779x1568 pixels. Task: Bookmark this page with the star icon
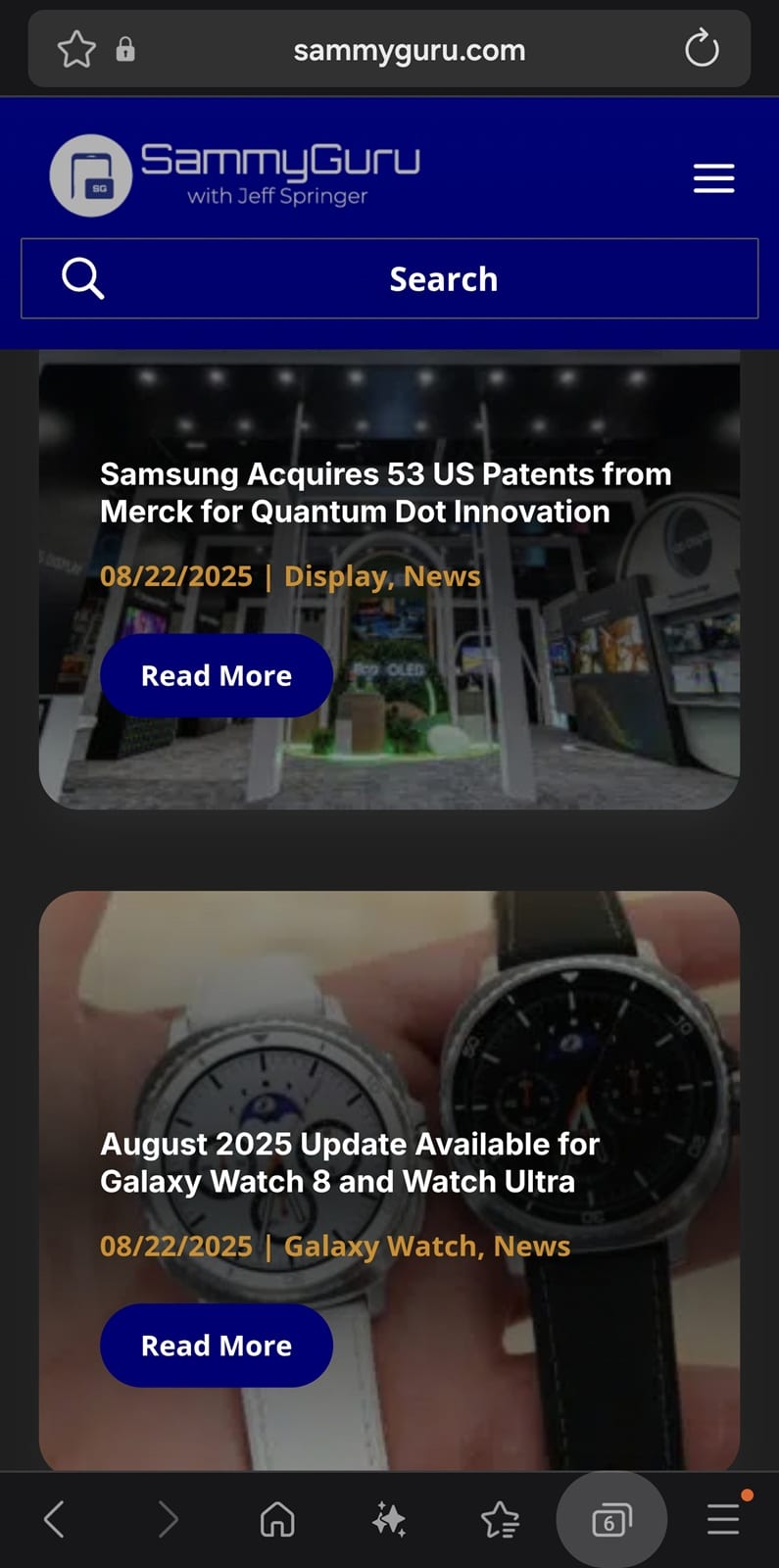pyautogui.click(x=76, y=49)
